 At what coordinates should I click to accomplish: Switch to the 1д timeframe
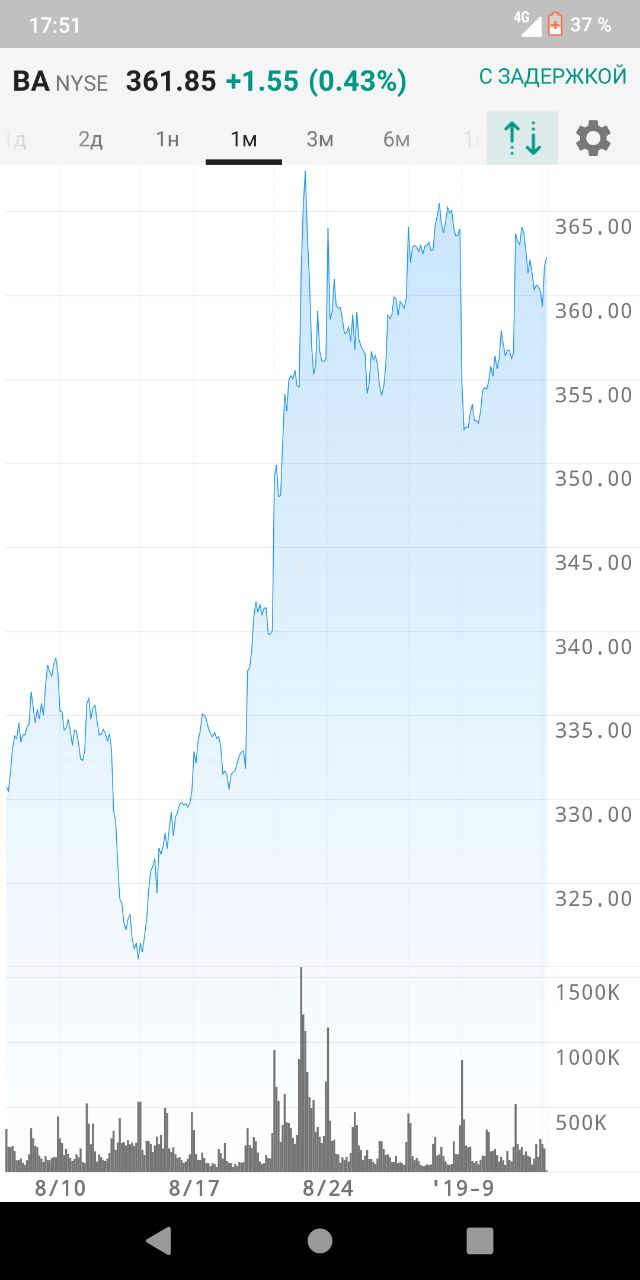click(x=14, y=139)
